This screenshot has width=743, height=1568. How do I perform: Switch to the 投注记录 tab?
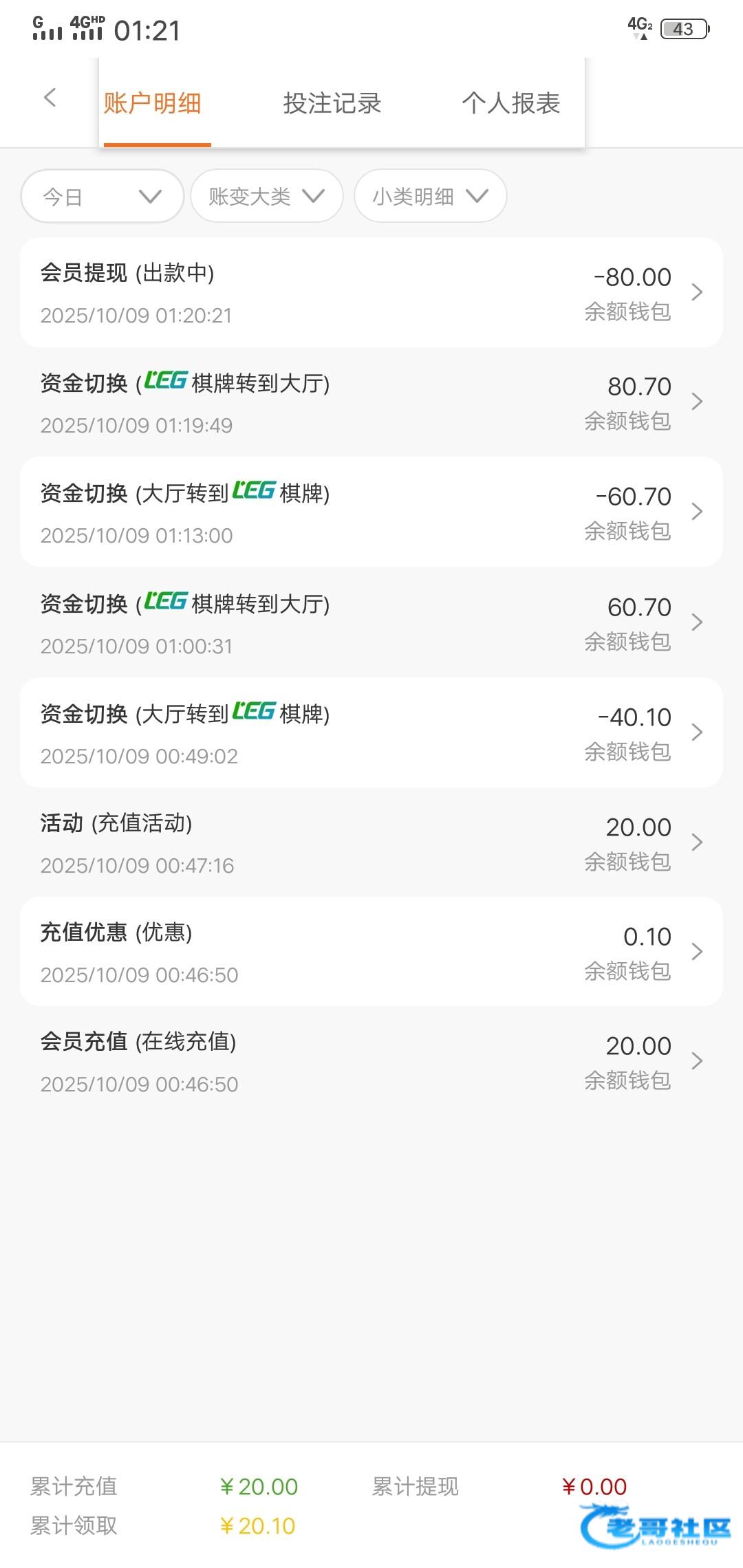(x=332, y=103)
